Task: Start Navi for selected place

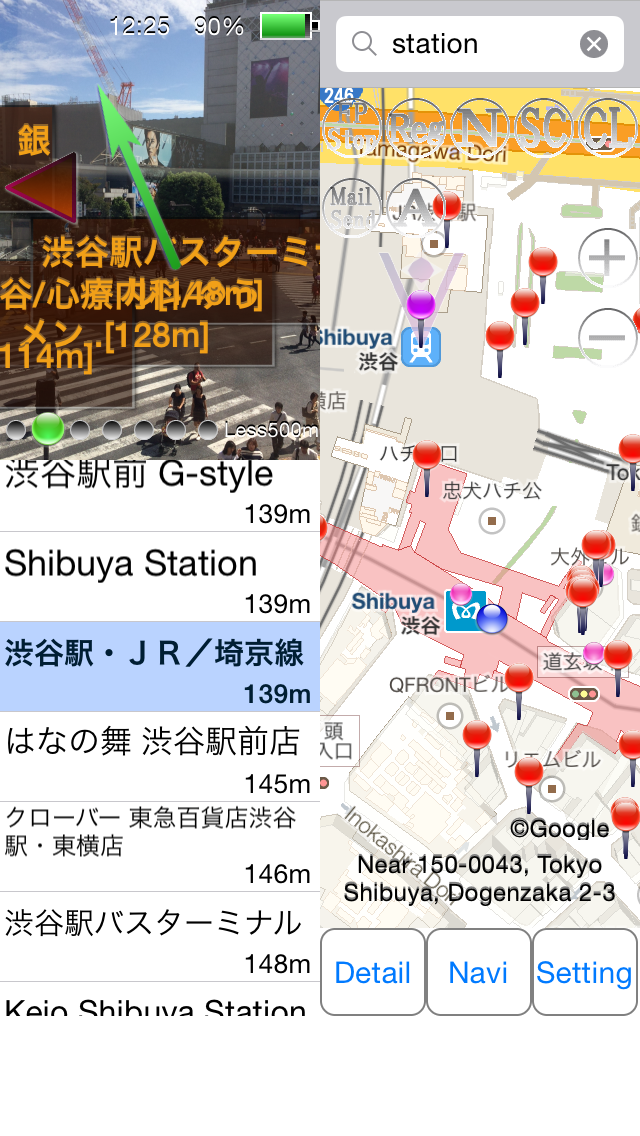Action: pos(478,972)
